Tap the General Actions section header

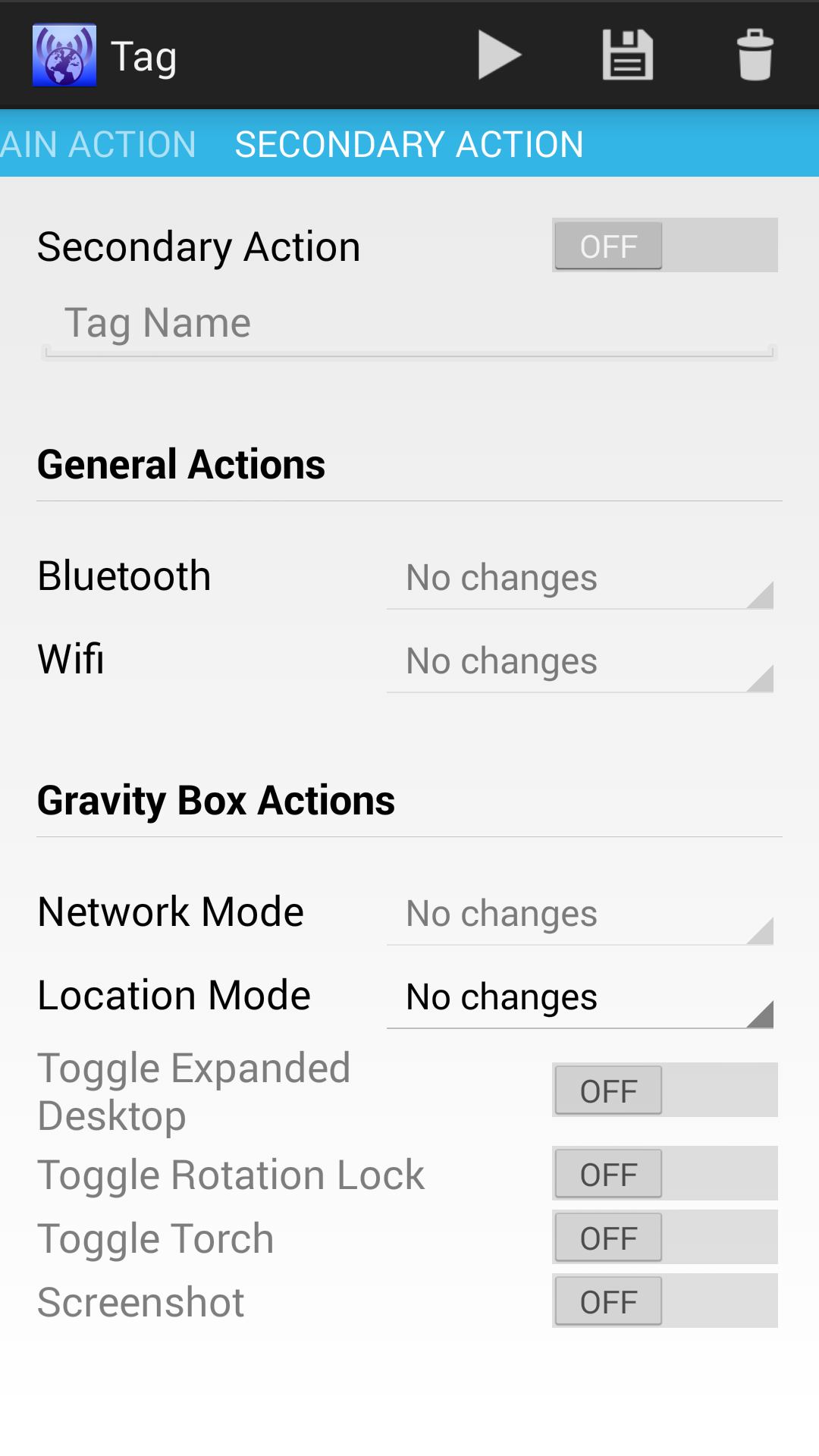180,464
